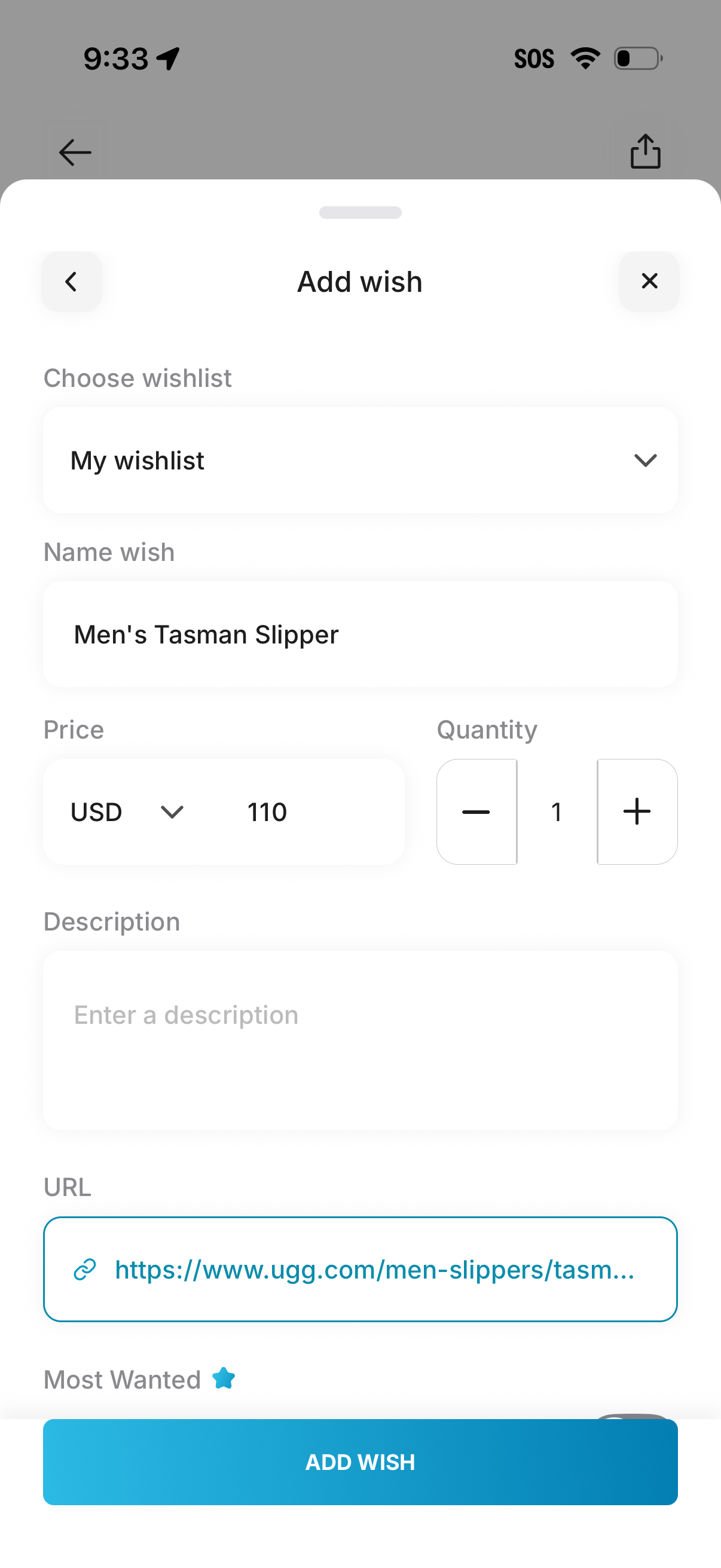Close the Add wish sheet with the X
Image resolution: width=721 pixels, height=1568 pixels.
[649, 281]
